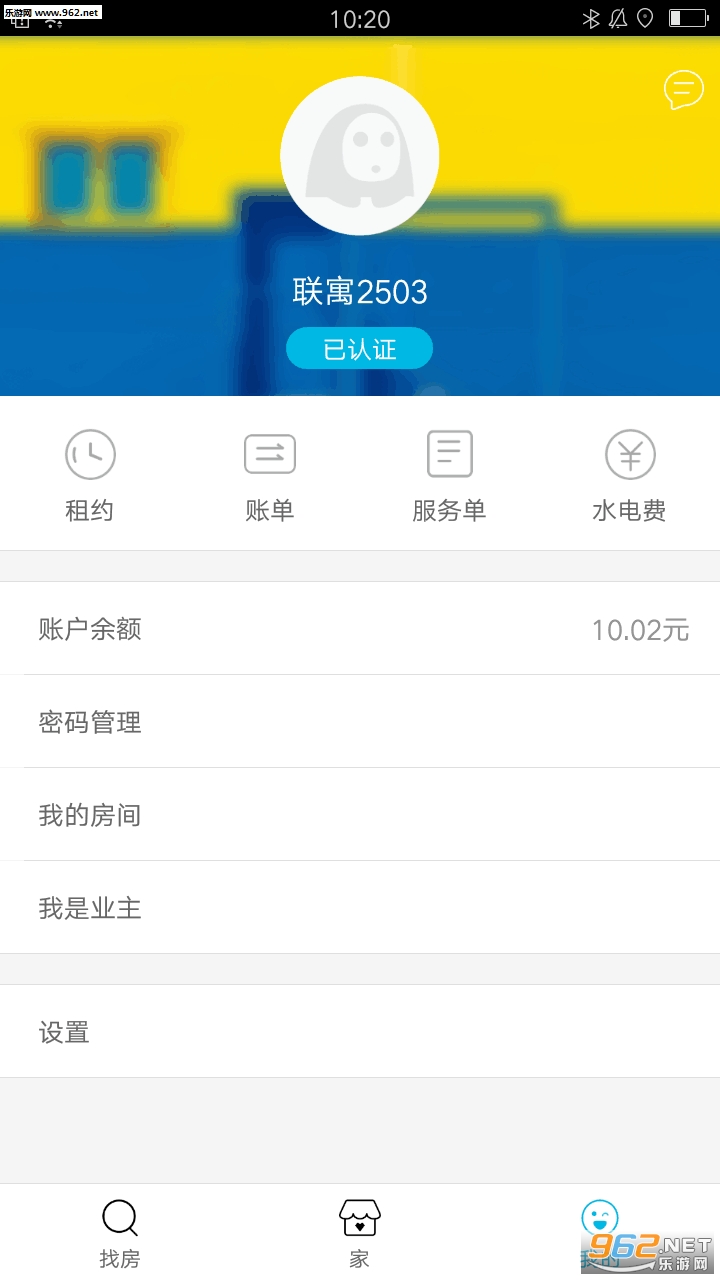Open 设置 settings

[360, 1032]
